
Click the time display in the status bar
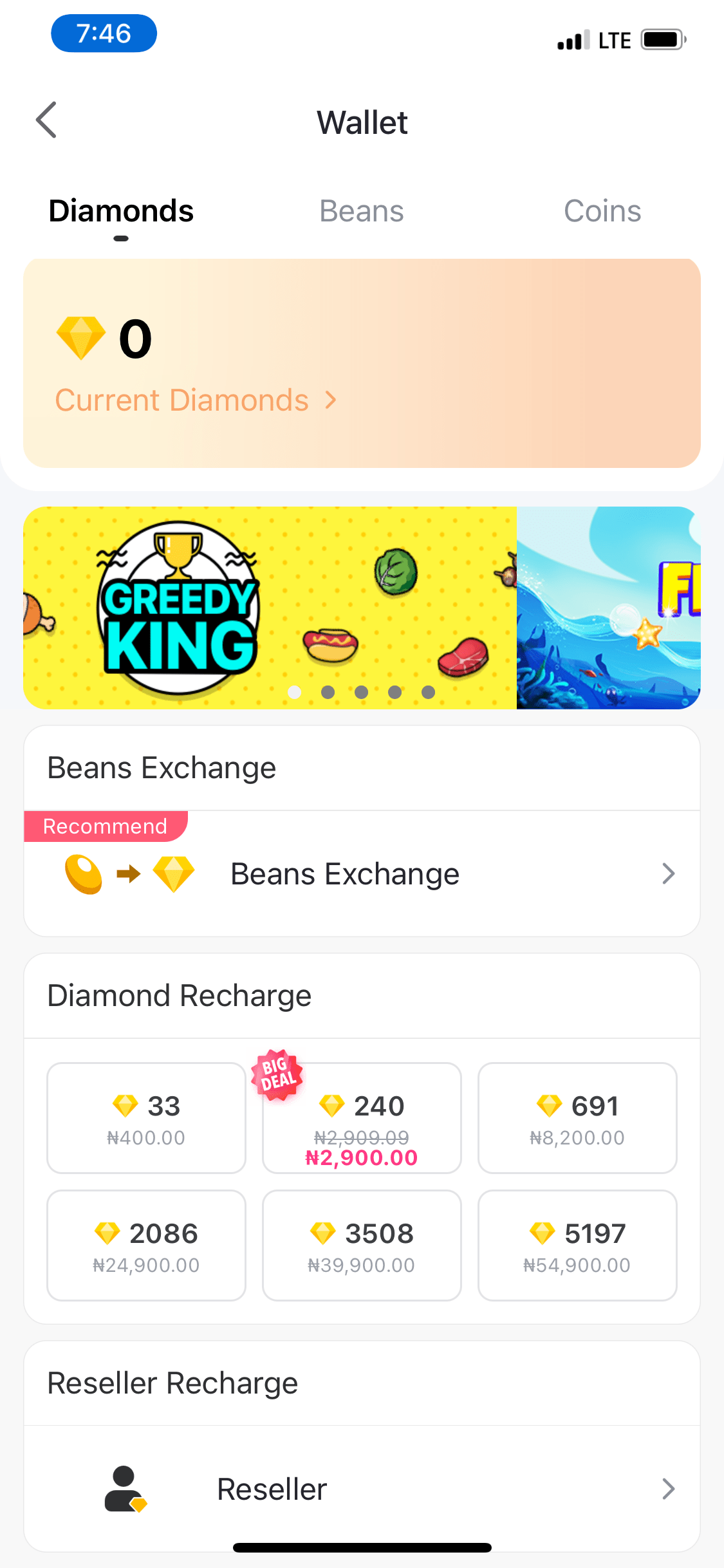[103, 33]
